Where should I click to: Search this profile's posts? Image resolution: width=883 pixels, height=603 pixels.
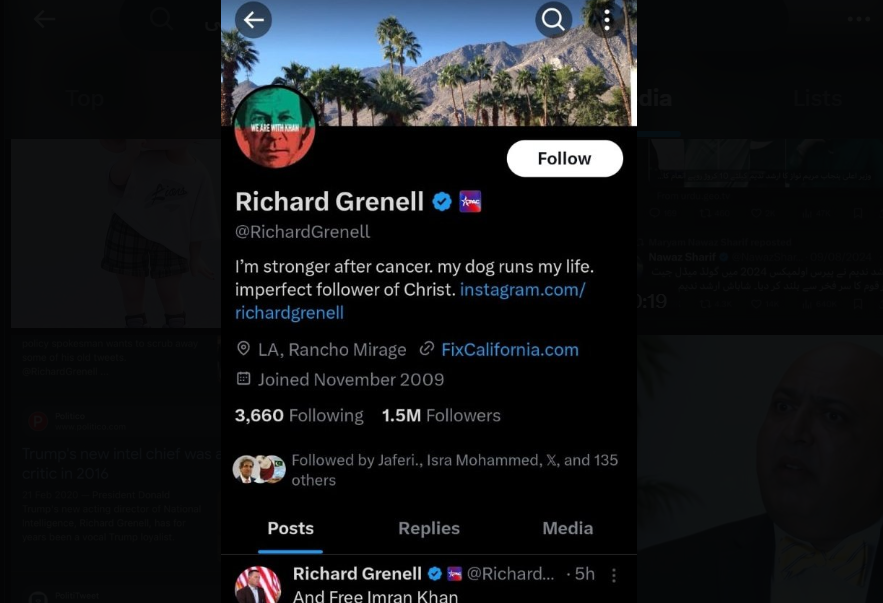(553, 19)
